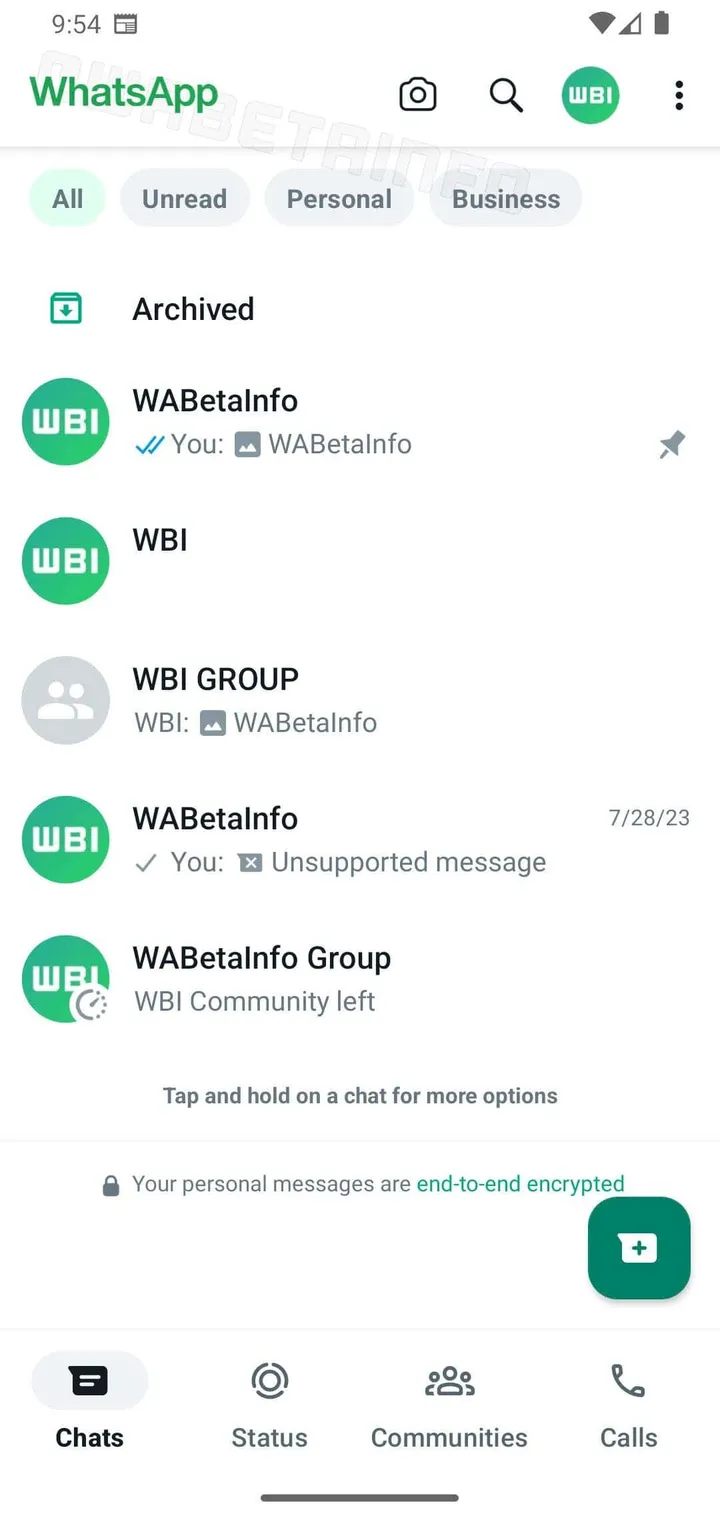Select the All filter chip
The height and width of the screenshot is (1520, 720).
[x=67, y=198]
